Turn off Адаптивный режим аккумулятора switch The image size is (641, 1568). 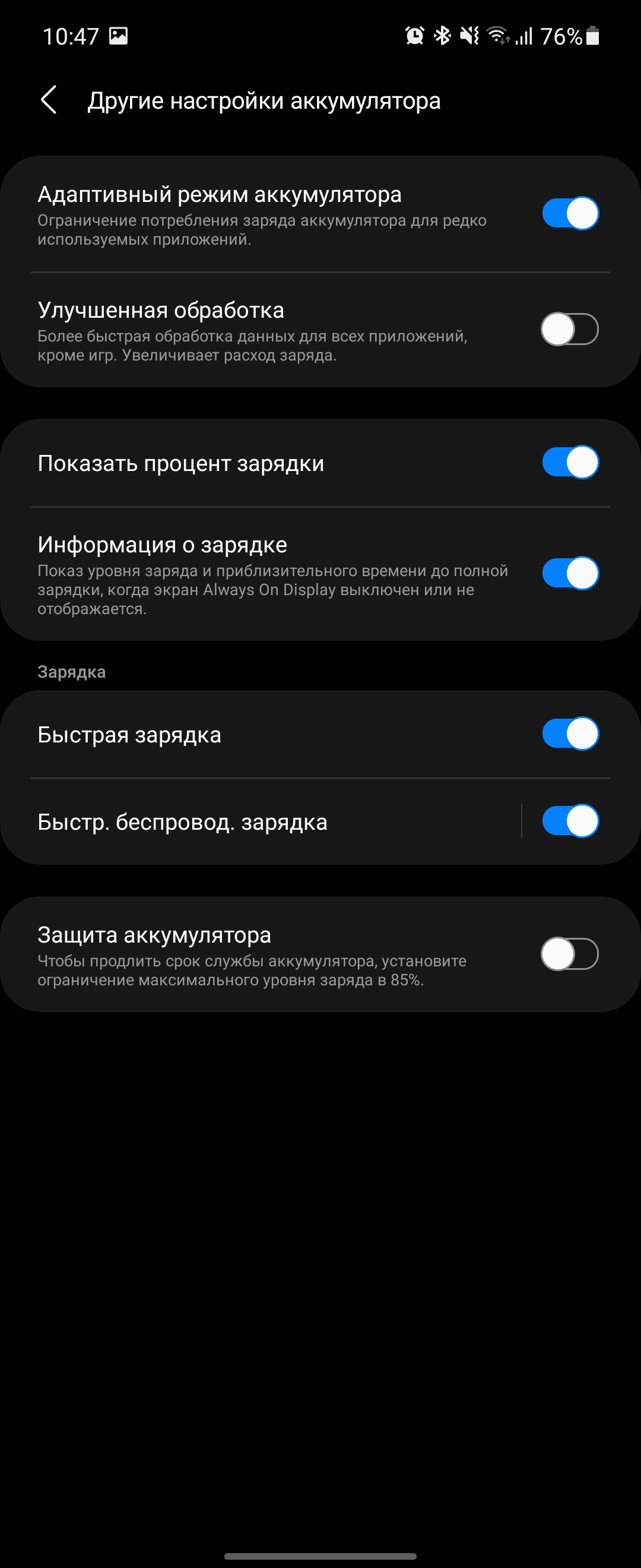pyautogui.click(x=570, y=214)
